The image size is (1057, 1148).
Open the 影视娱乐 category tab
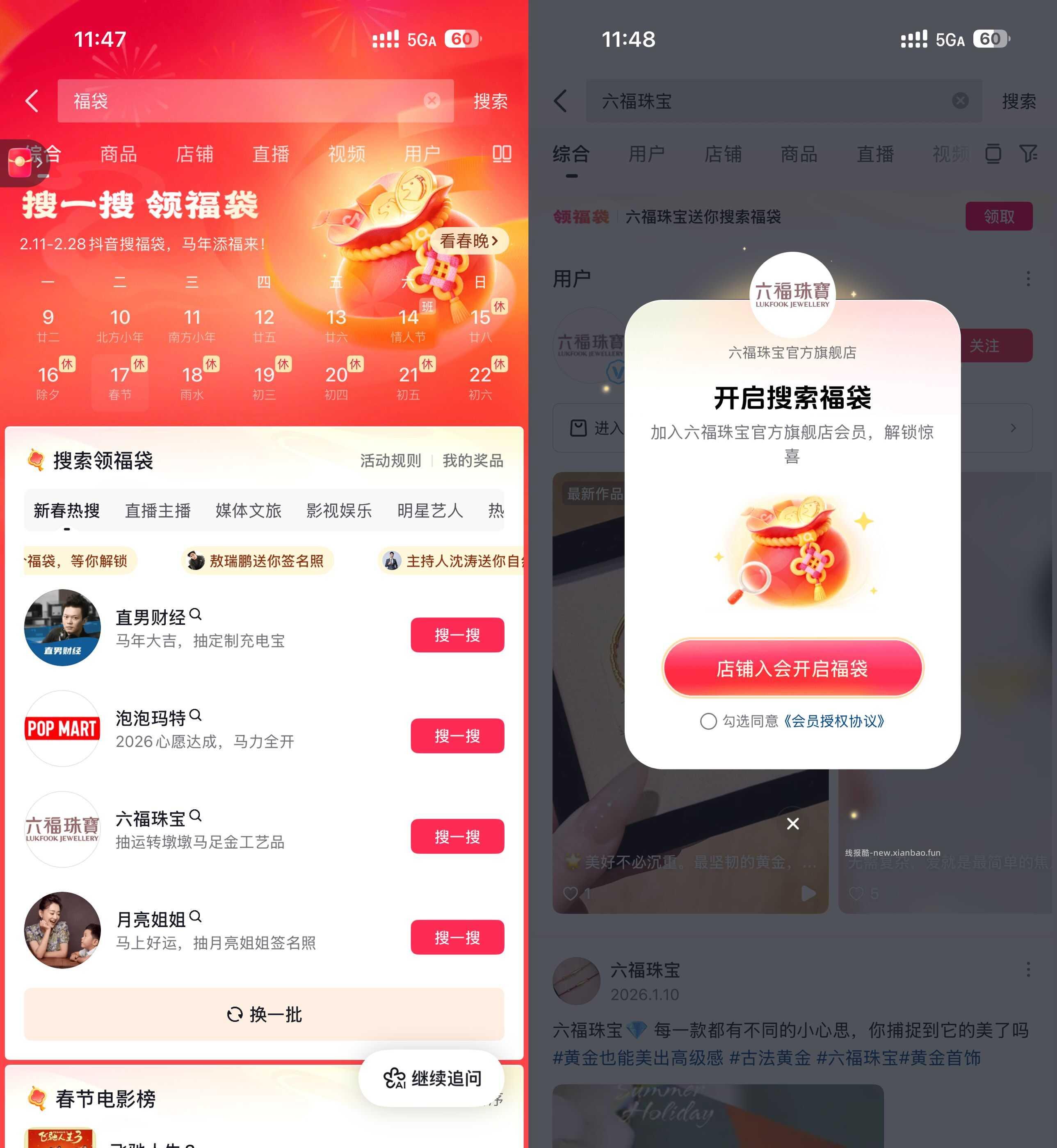point(339,510)
